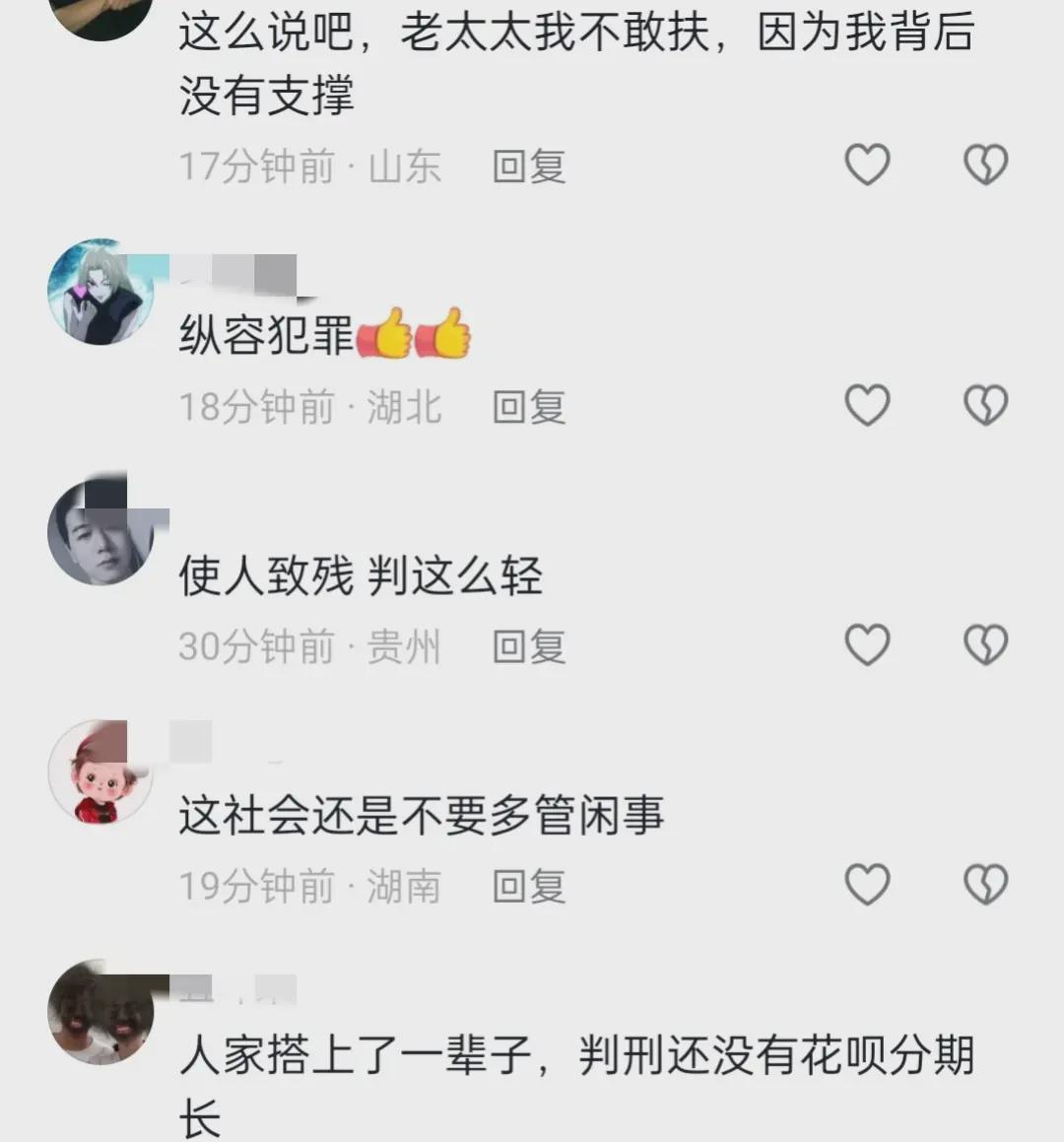Dislike the 使人致残 判这么轻 comment
Image resolution: width=1064 pixels, height=1142 pixels.
(985, 645)
